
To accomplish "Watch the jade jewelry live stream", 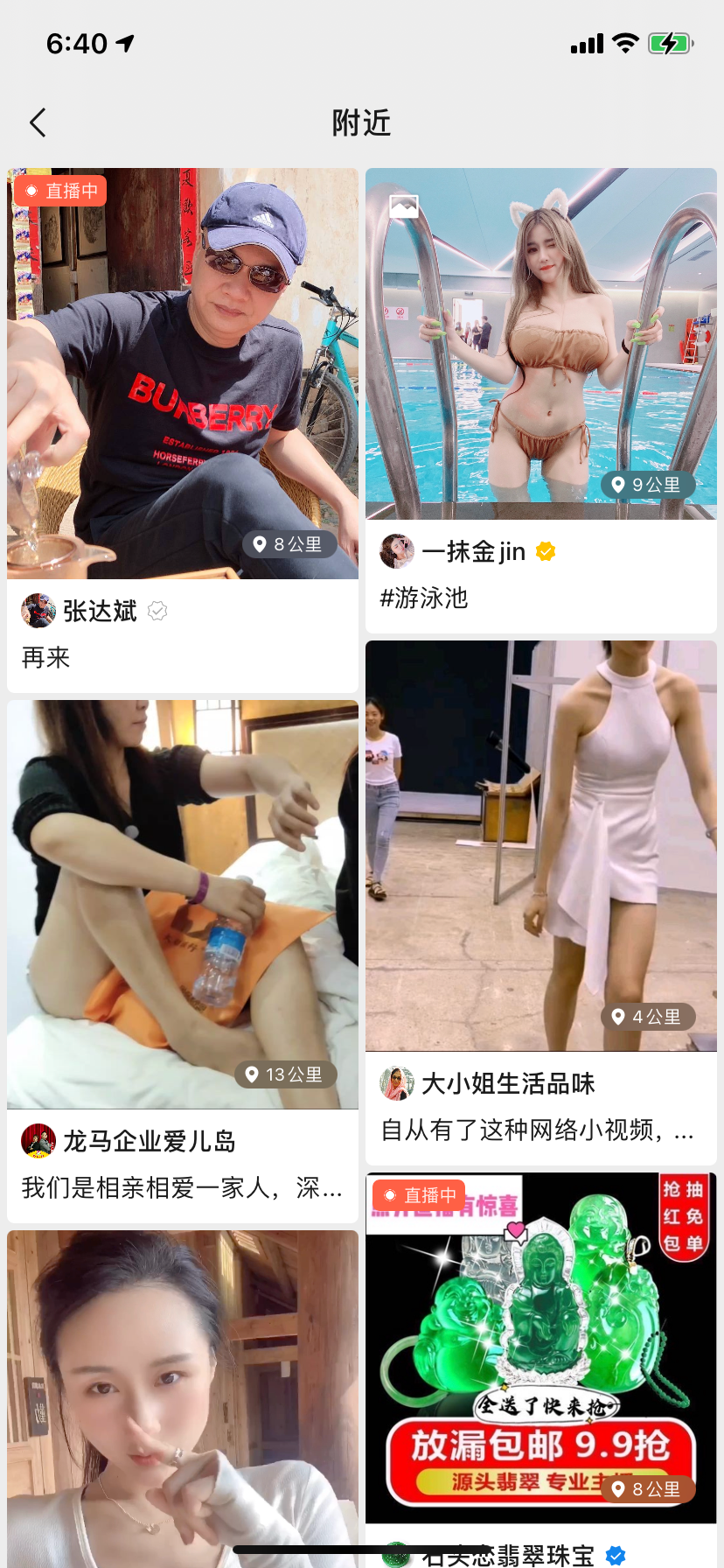I will click(x=540, y=1347).
